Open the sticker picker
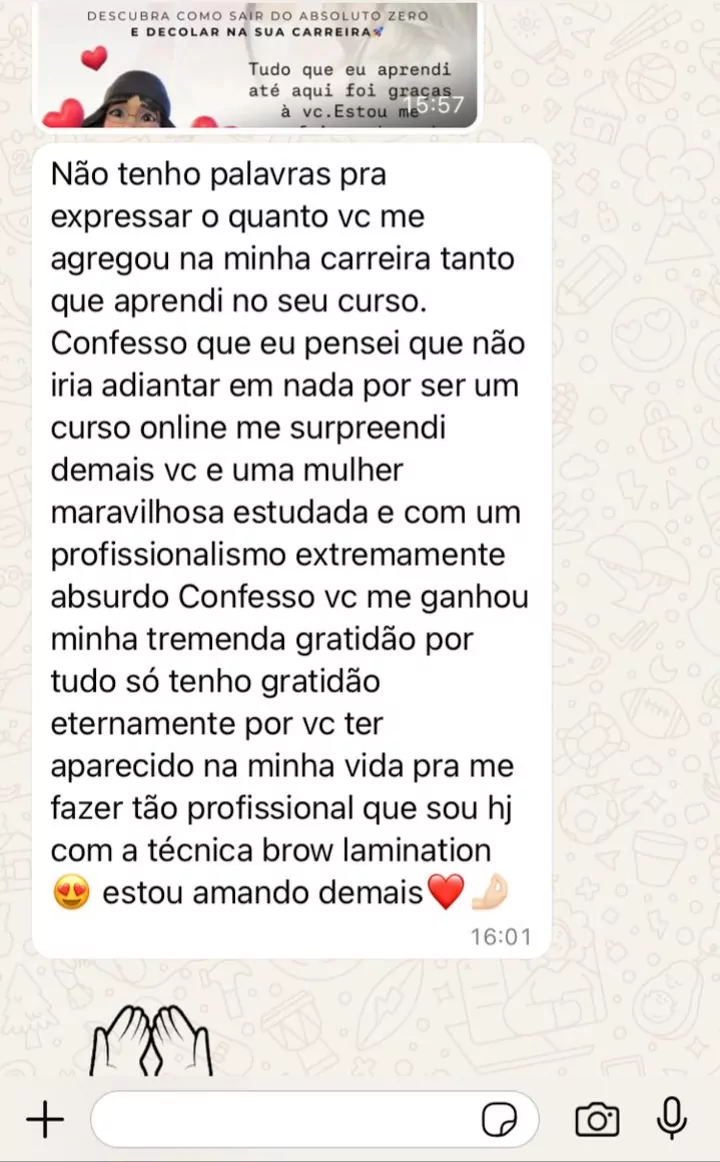720x1162 pixels. click(x=499, y=1120)
